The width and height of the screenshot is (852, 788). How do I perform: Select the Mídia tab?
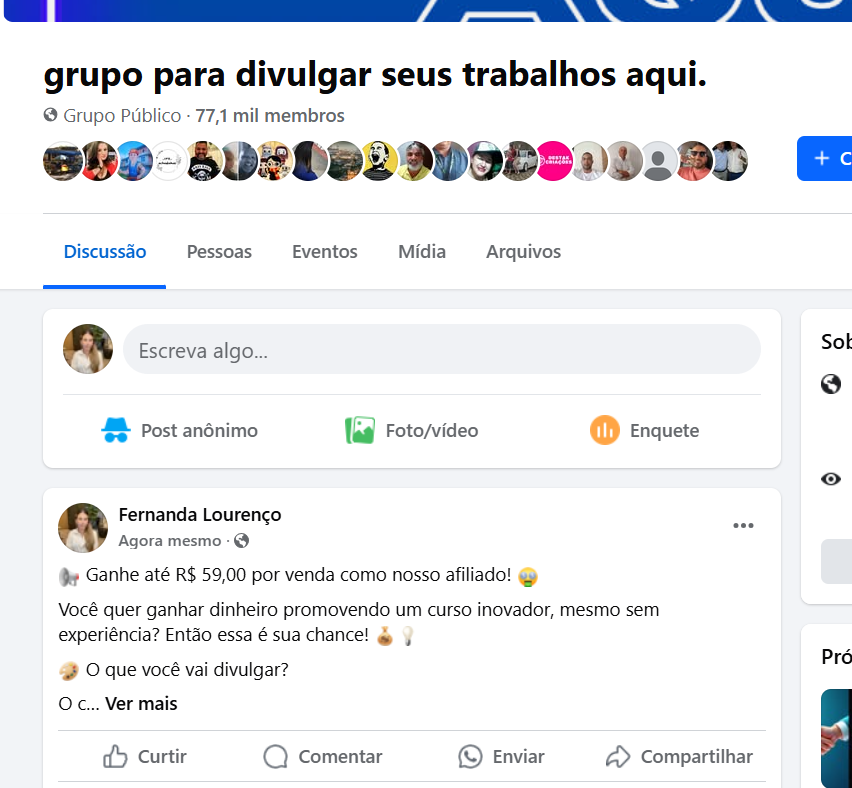(422, 252)
